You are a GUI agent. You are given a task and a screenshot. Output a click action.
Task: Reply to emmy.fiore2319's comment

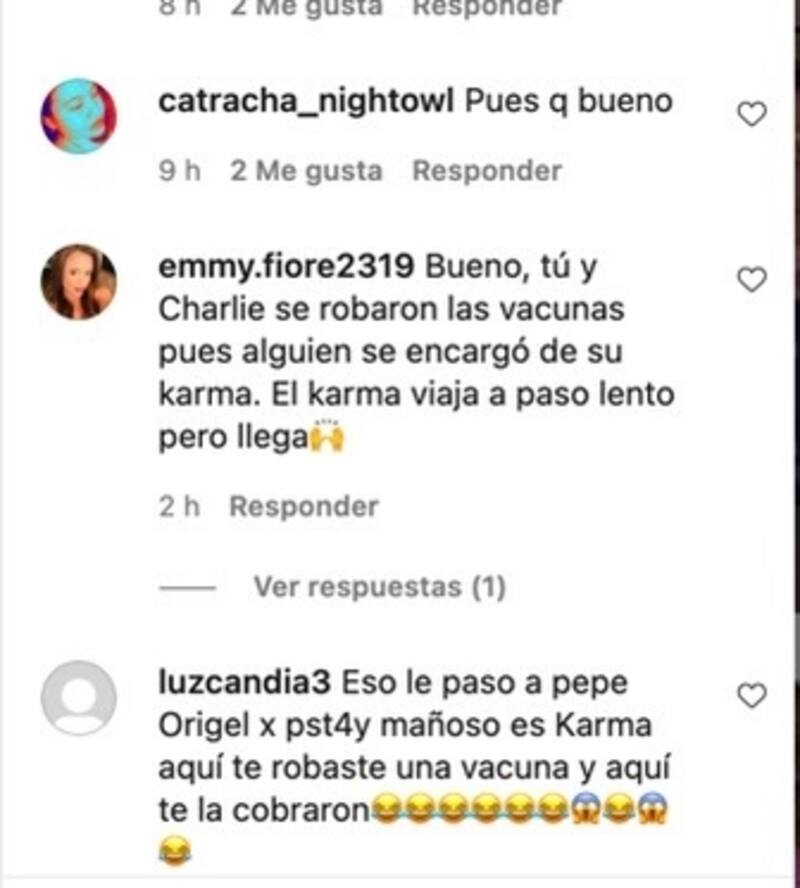coord(304,506)
